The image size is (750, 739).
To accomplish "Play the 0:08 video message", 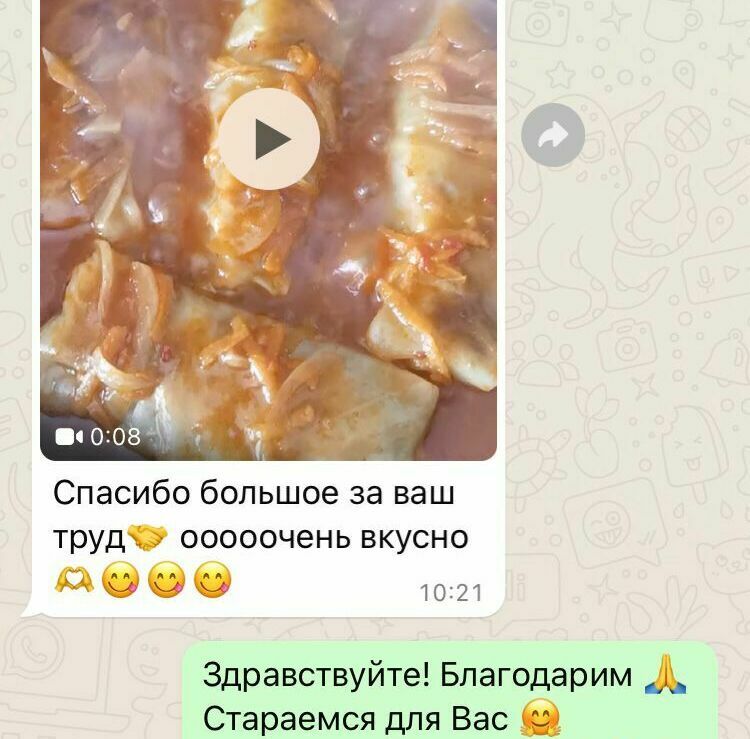I will 269,139.
